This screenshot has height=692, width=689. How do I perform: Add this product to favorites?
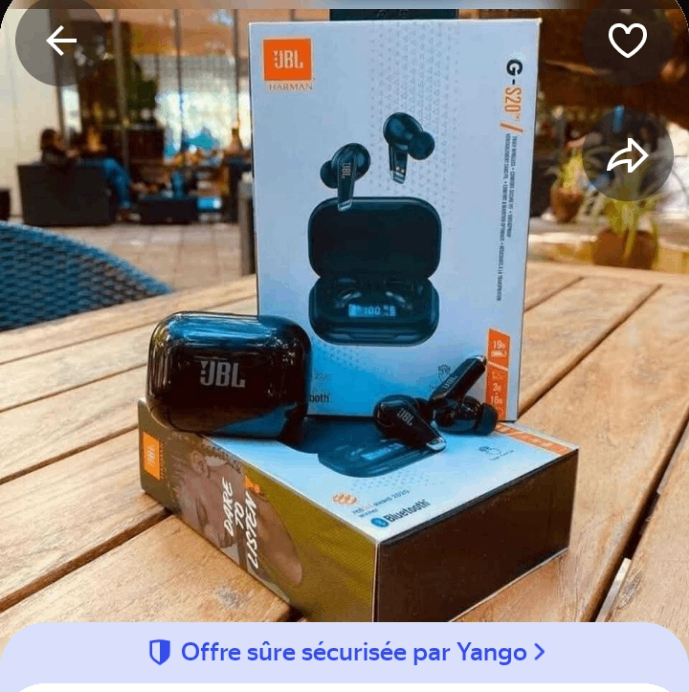627,41
